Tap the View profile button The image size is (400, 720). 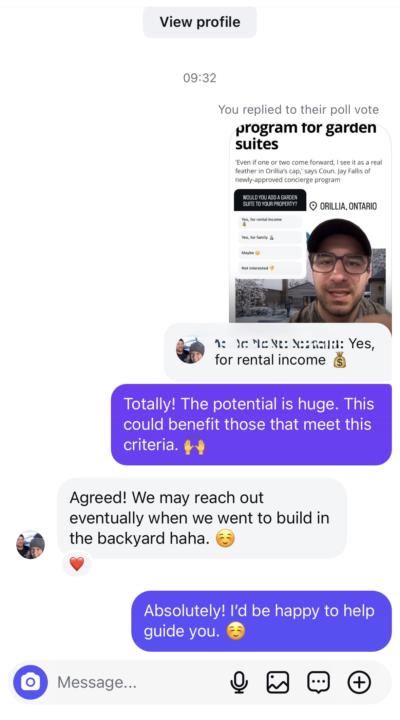[199, 22]
